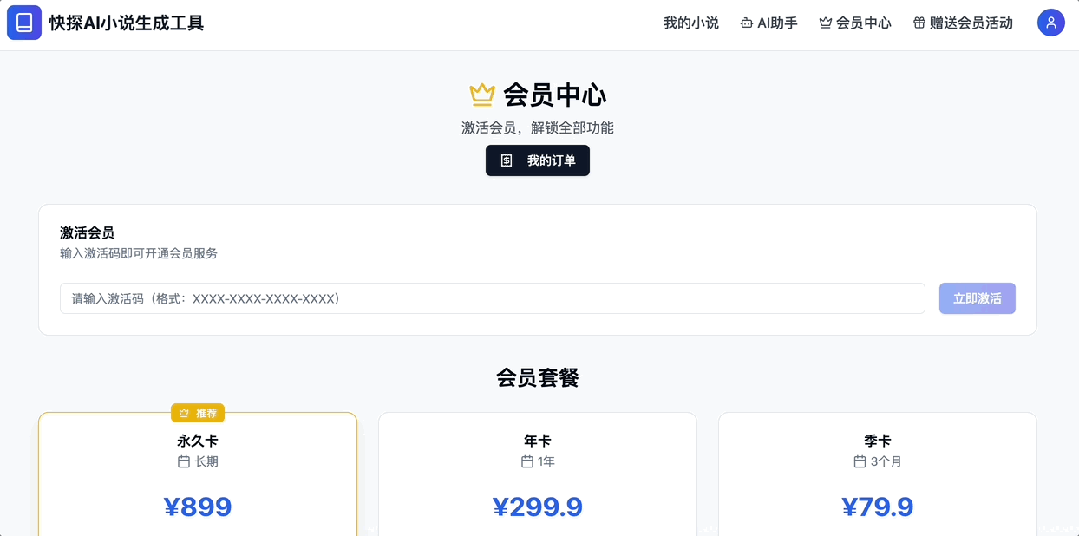This screenshot has width=1079, height=536.
Task: Select the 永久卡 ¥899 plan card
Action: (x=197, y=475)
